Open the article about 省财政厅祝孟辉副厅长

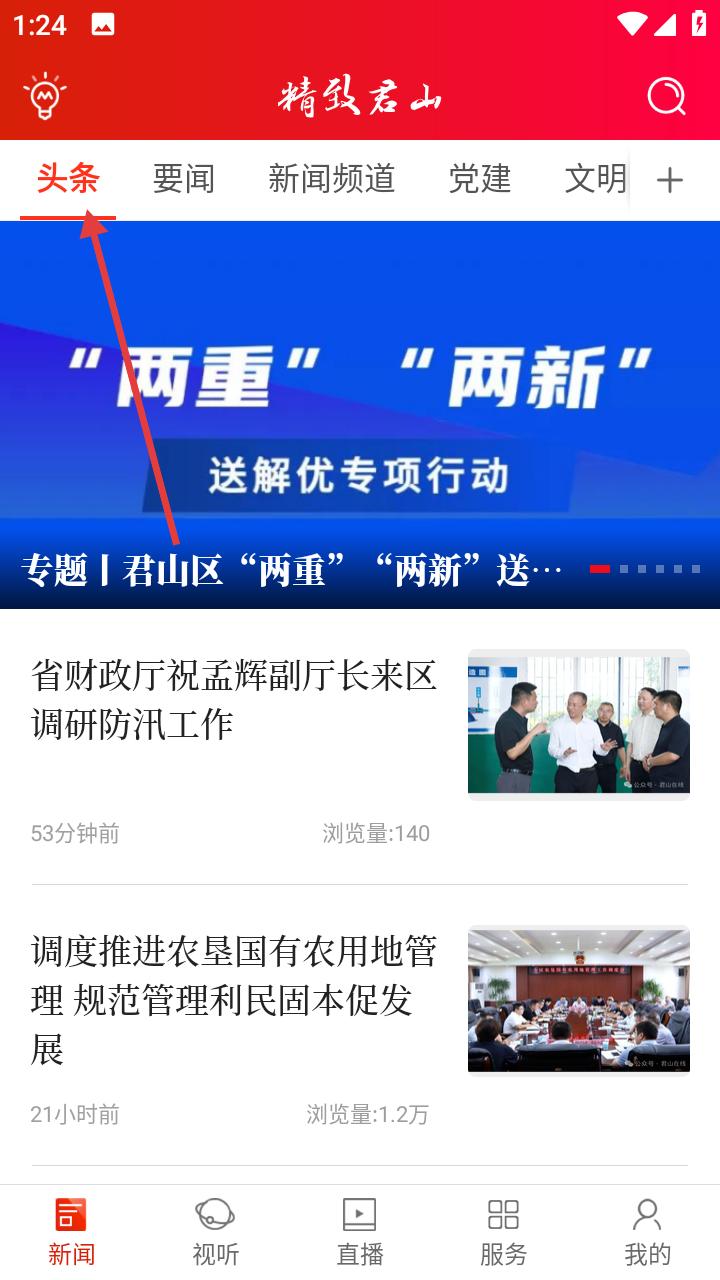click(360, 747)
